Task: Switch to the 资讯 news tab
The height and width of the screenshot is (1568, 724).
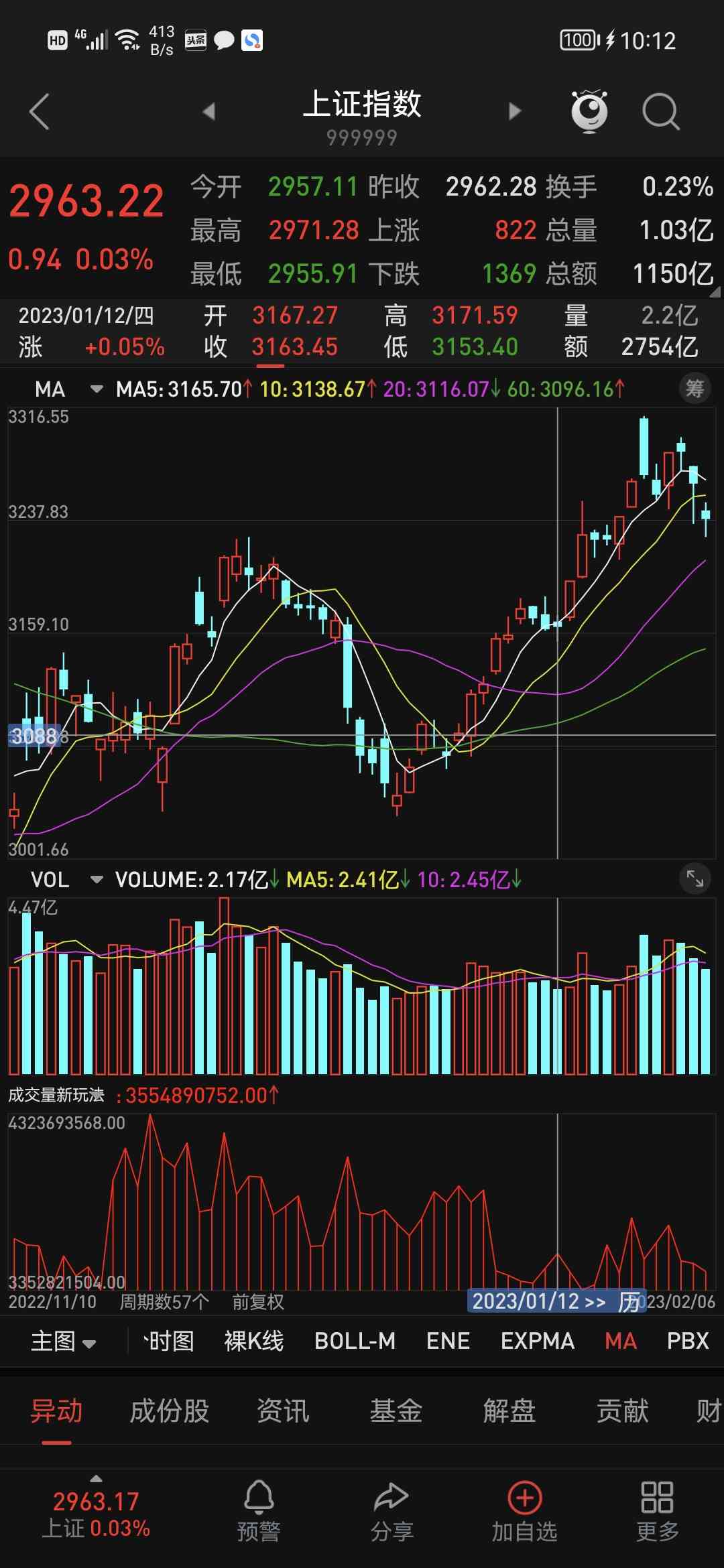Action: [283, 1411]
